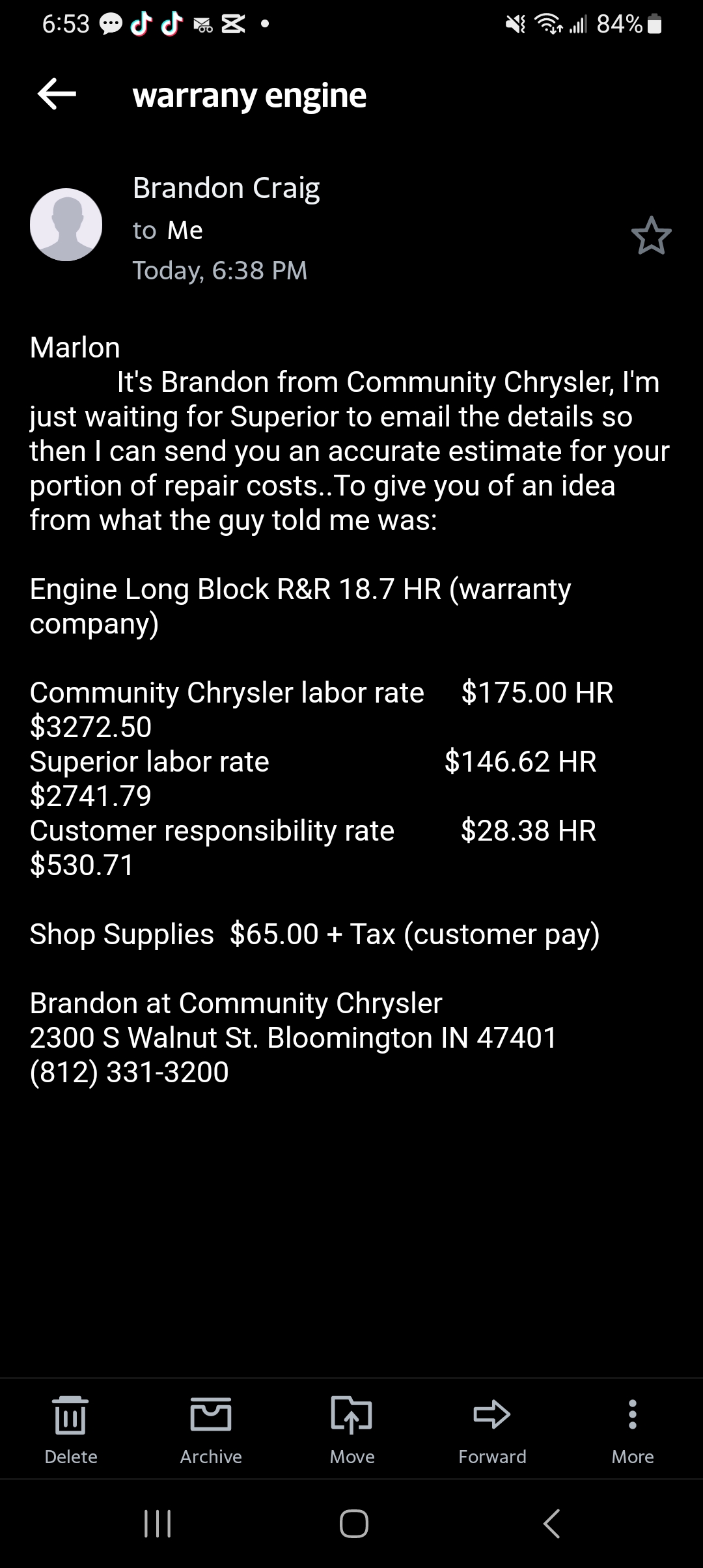Open Brandon Craig's profile avatar
This screenshot has height=1568, width=703.
click(66, 223)
